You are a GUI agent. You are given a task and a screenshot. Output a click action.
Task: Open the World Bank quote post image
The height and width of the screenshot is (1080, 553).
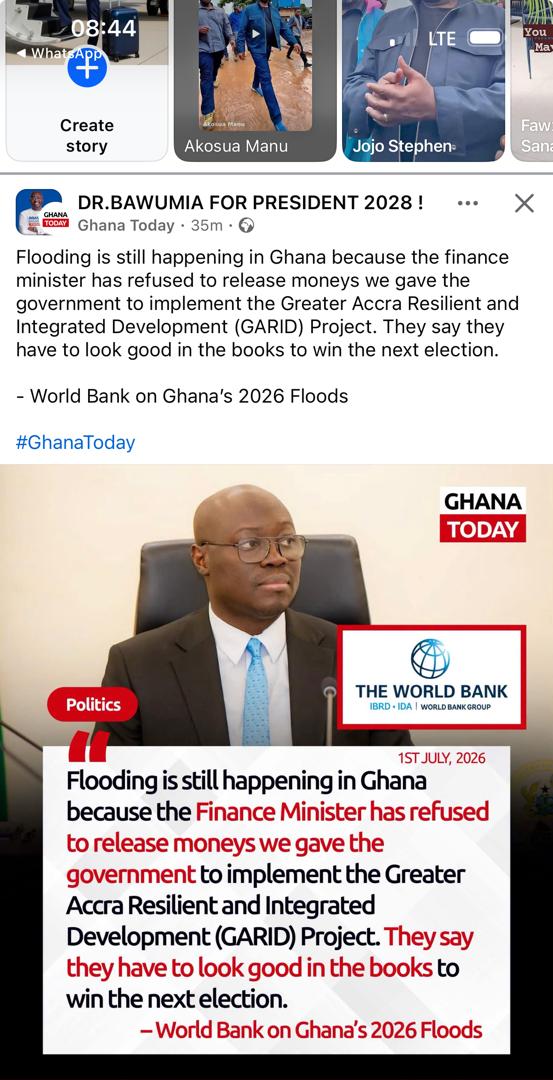tap(276, 772)
